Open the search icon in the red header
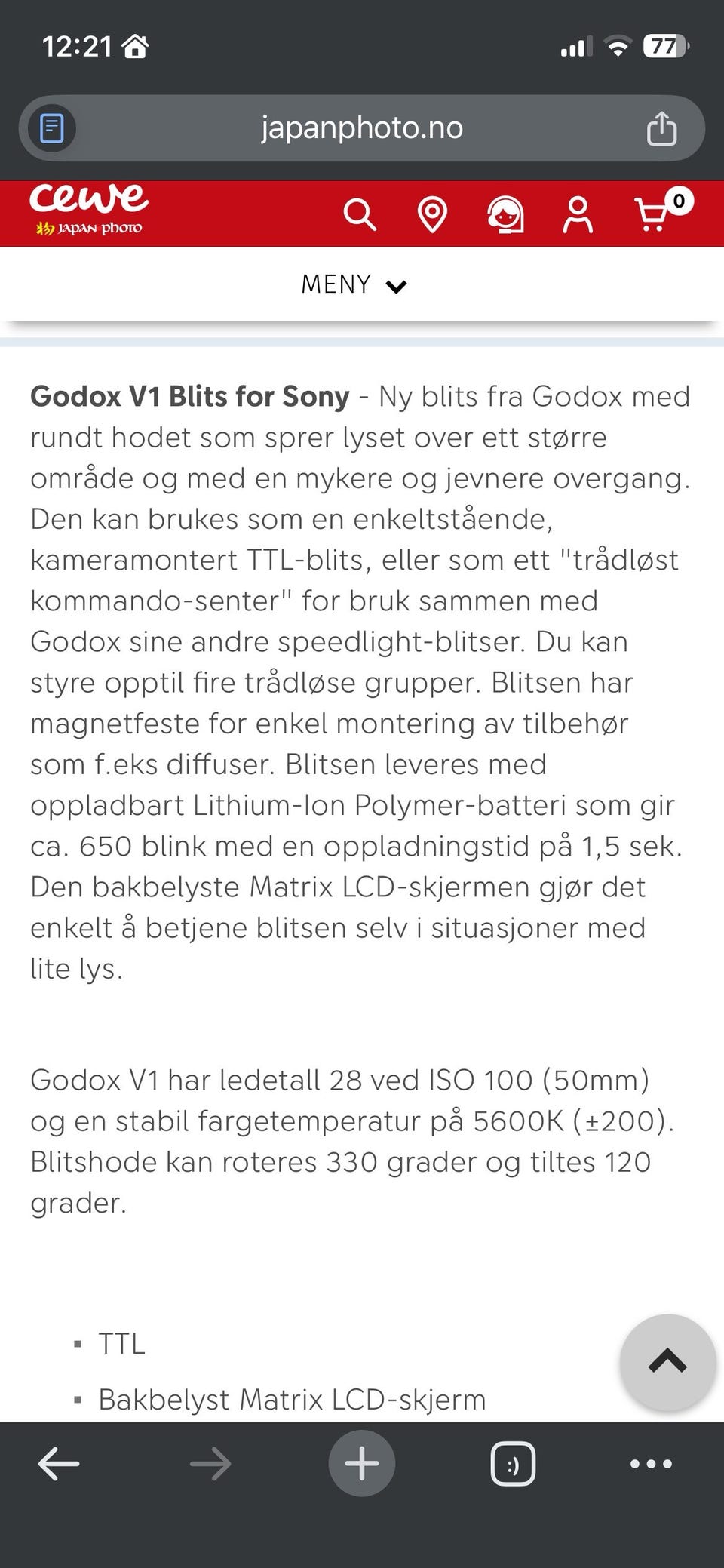 360,214
